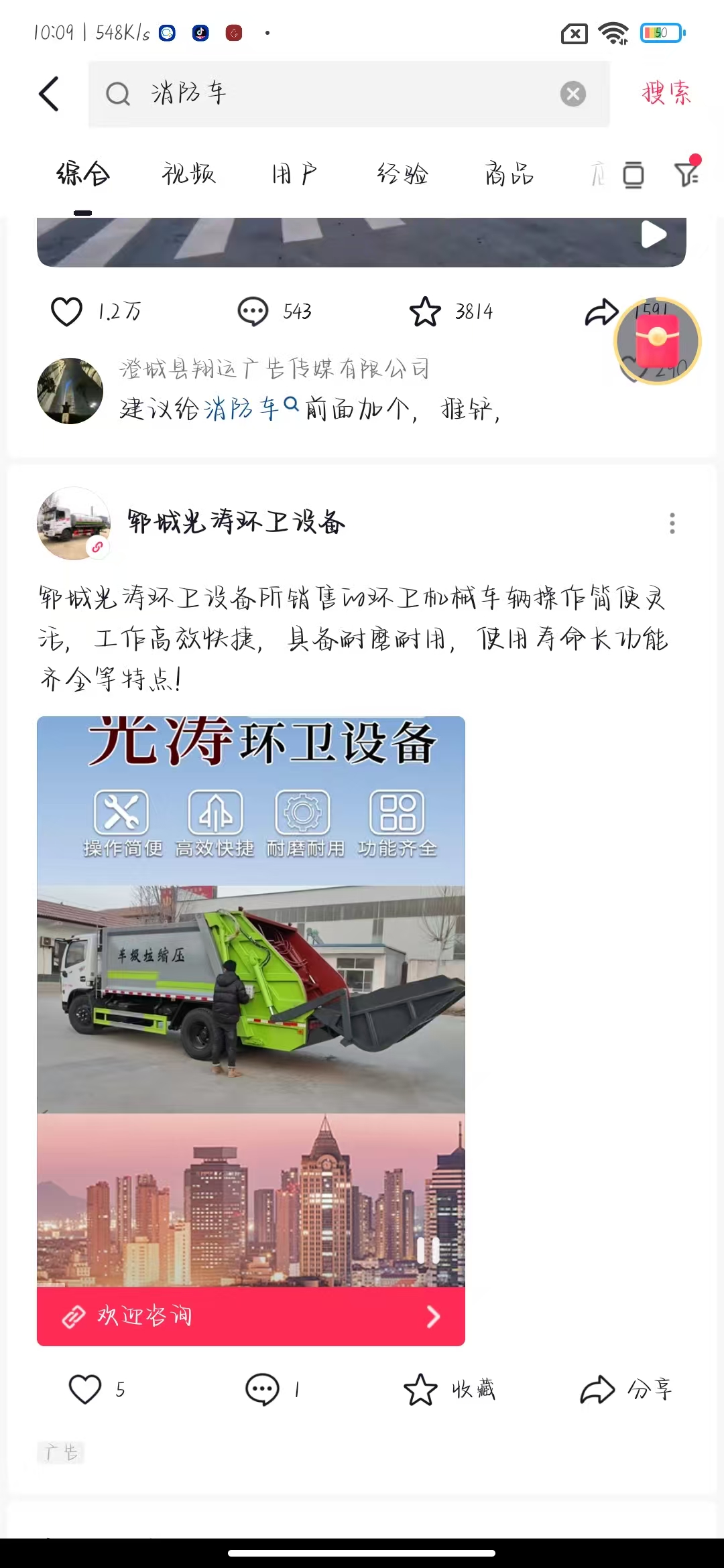The width and height of the screenshot is (724, 1568).
Task: Like the video with 1.2万 likes
Action: point(67,312)
